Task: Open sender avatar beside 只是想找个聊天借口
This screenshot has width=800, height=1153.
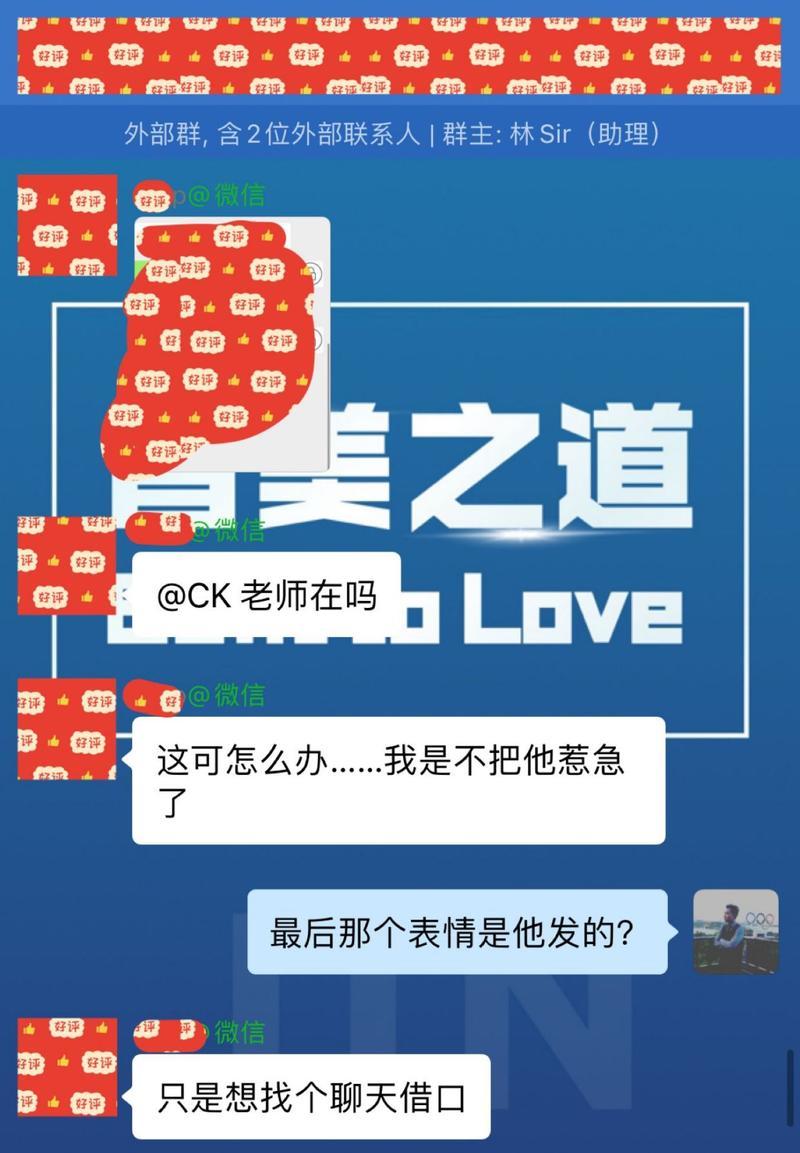Action: click(67, 1067)
